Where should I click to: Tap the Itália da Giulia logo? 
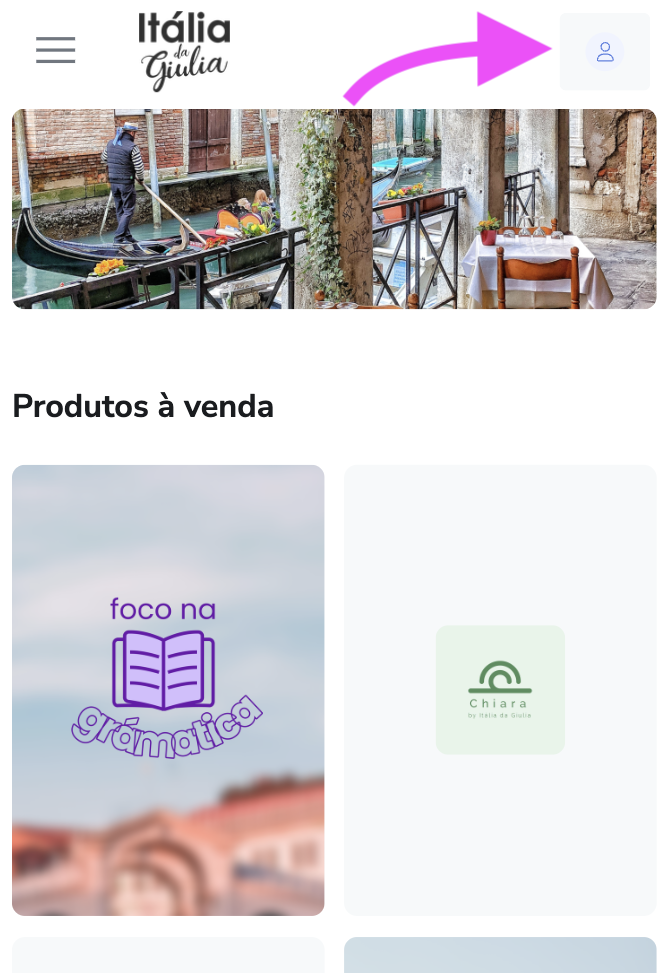tap(184, 51)
